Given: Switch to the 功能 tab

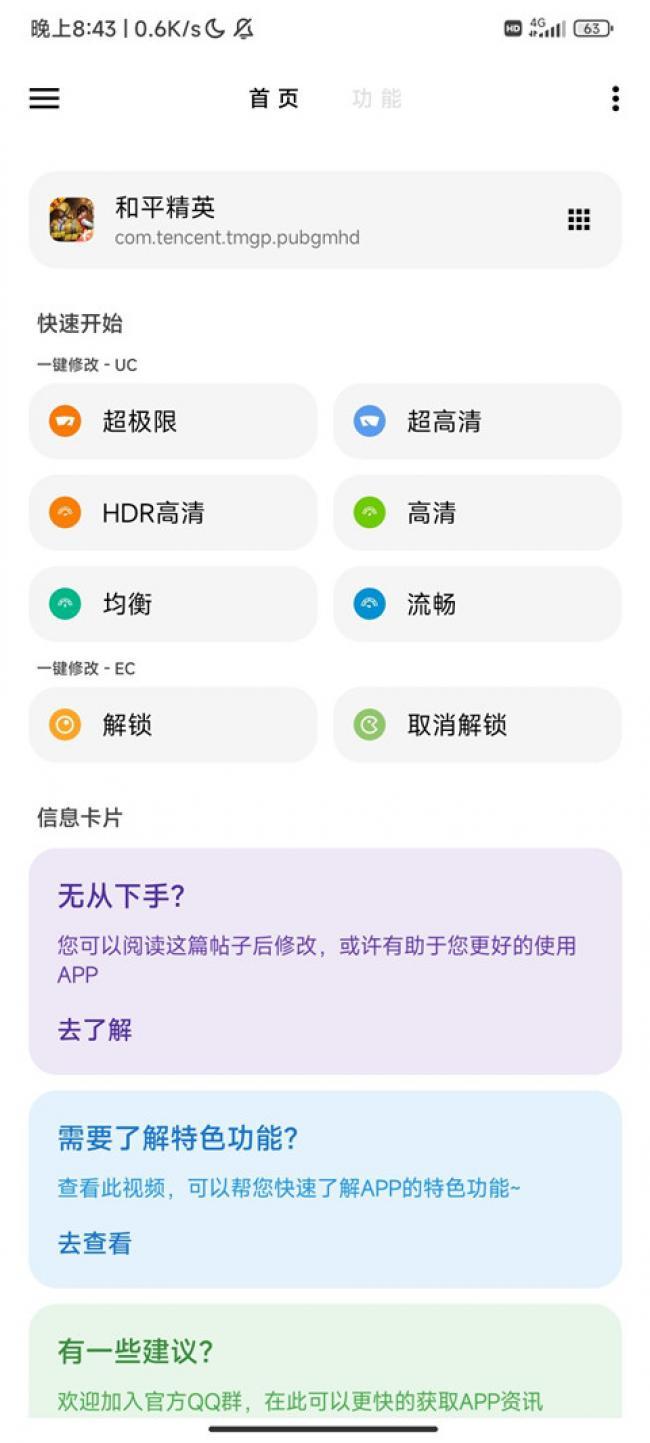Looking at the screenshot, I should 376,98.
